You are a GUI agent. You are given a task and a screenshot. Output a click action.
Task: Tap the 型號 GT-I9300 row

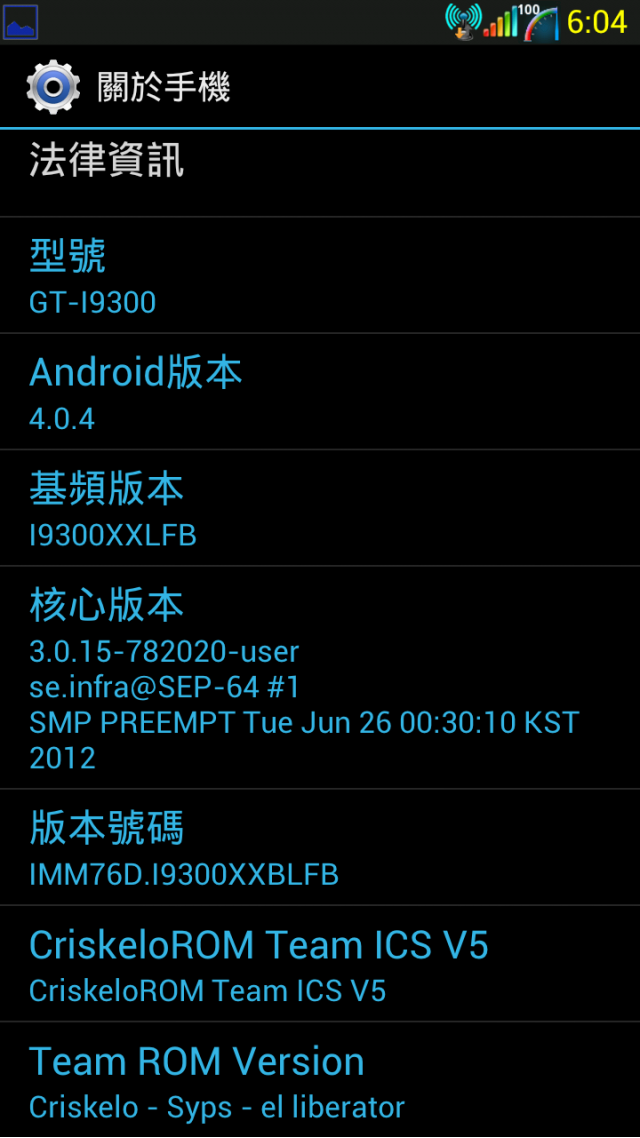(320, 275)
